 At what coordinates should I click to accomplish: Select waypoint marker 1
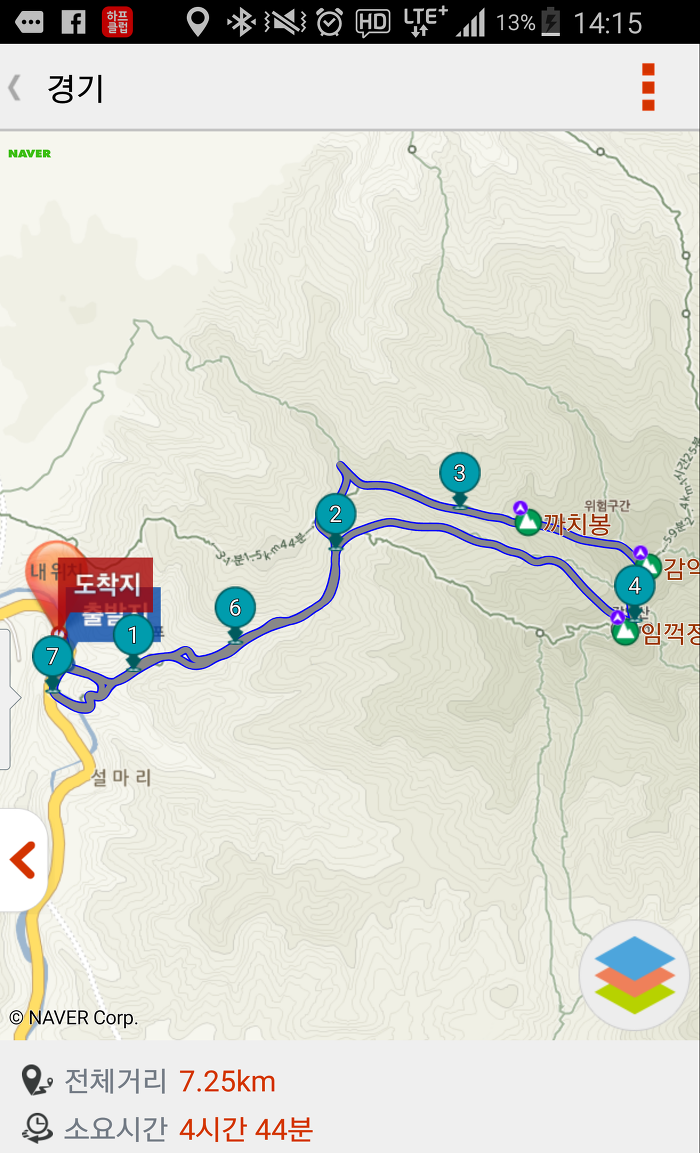tap(133, 638)
